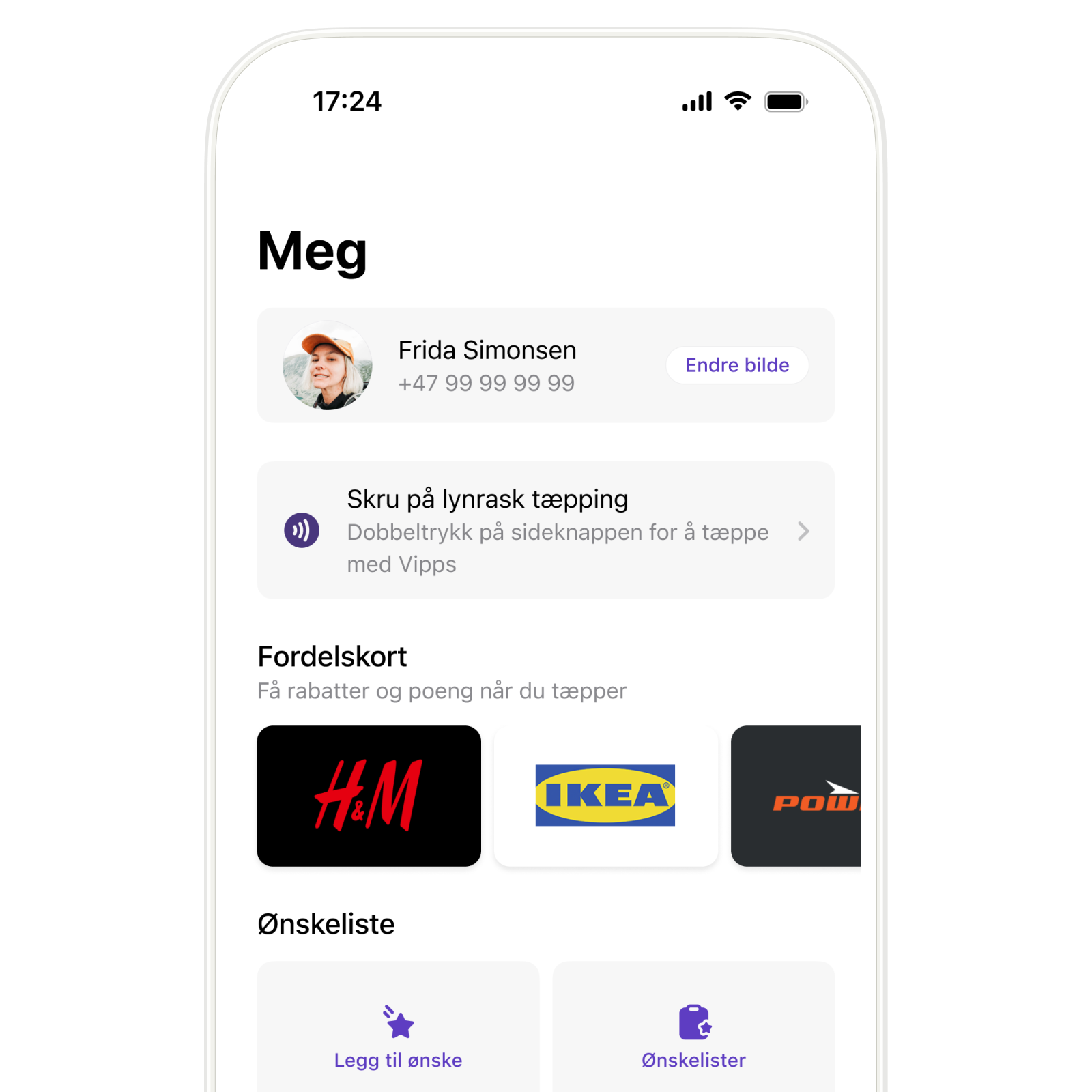1092x1092 pixels.
Task: Open Frida Simonsen's profile picture
Action: [328, 366]
